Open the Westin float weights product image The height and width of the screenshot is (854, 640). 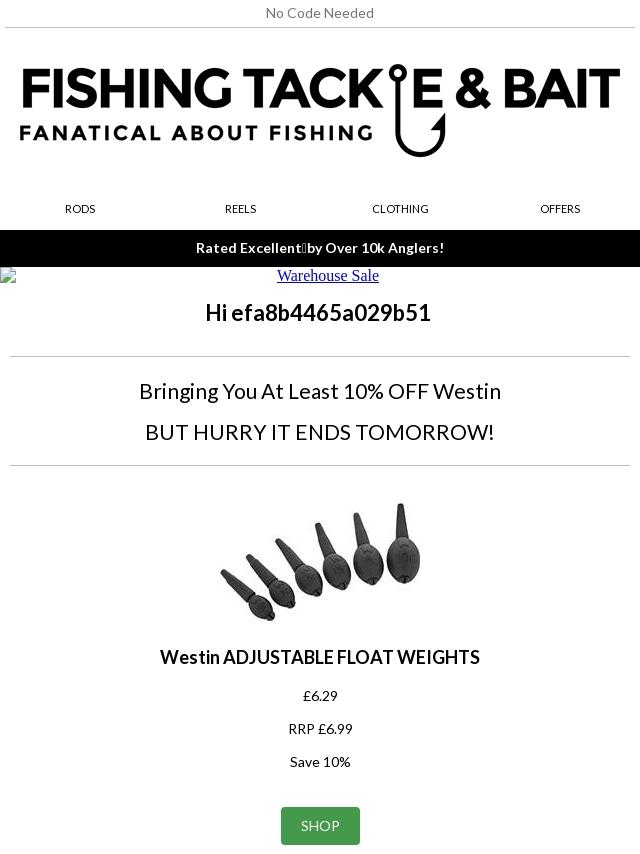click(x=320, y=562)
